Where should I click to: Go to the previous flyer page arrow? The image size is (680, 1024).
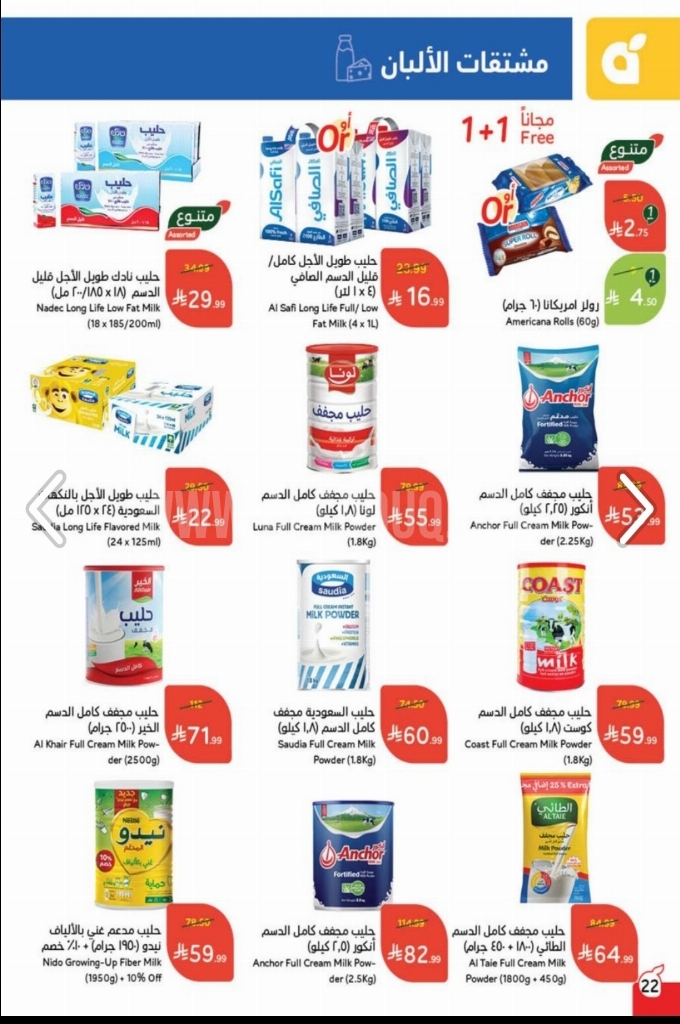click(x=46, y=508)
